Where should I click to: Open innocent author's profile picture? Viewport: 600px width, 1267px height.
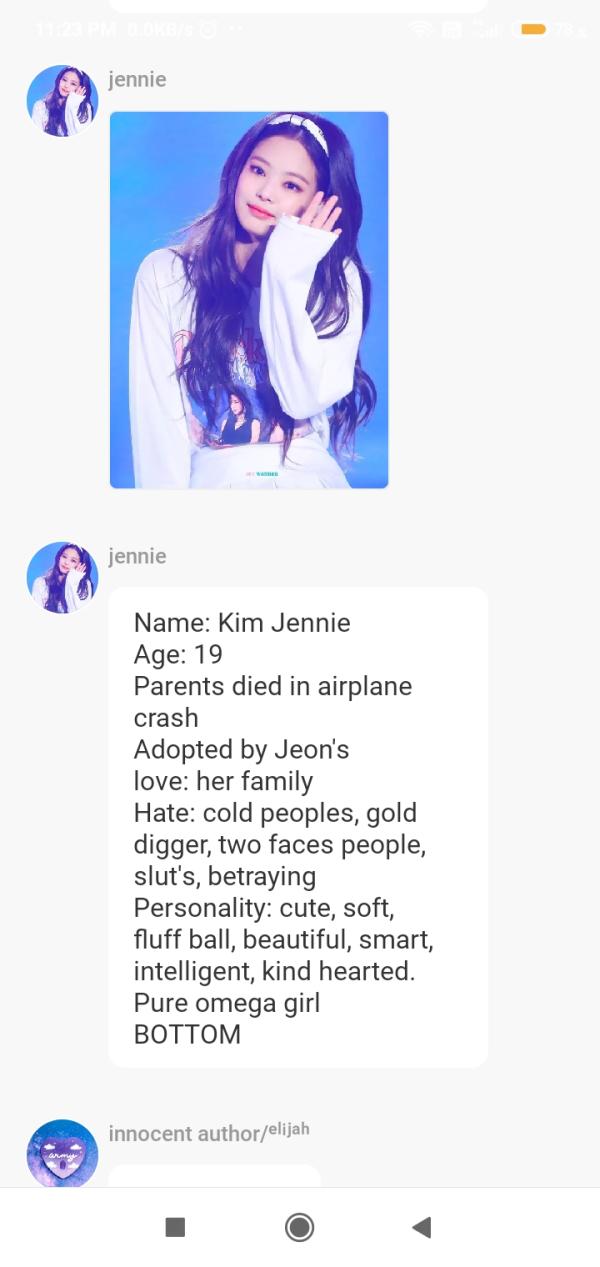pyautogui.click(x=62, y=1154)
